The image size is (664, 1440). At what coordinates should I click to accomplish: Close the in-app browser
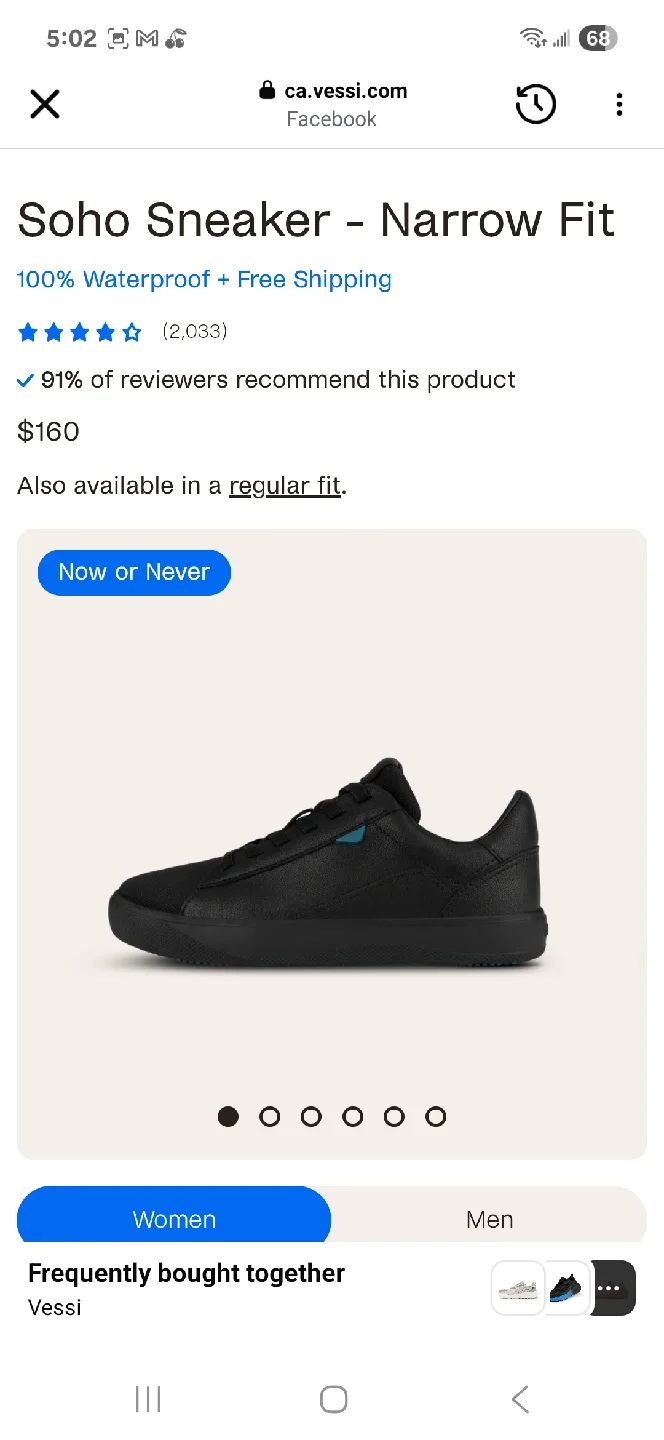coord(45,104)
